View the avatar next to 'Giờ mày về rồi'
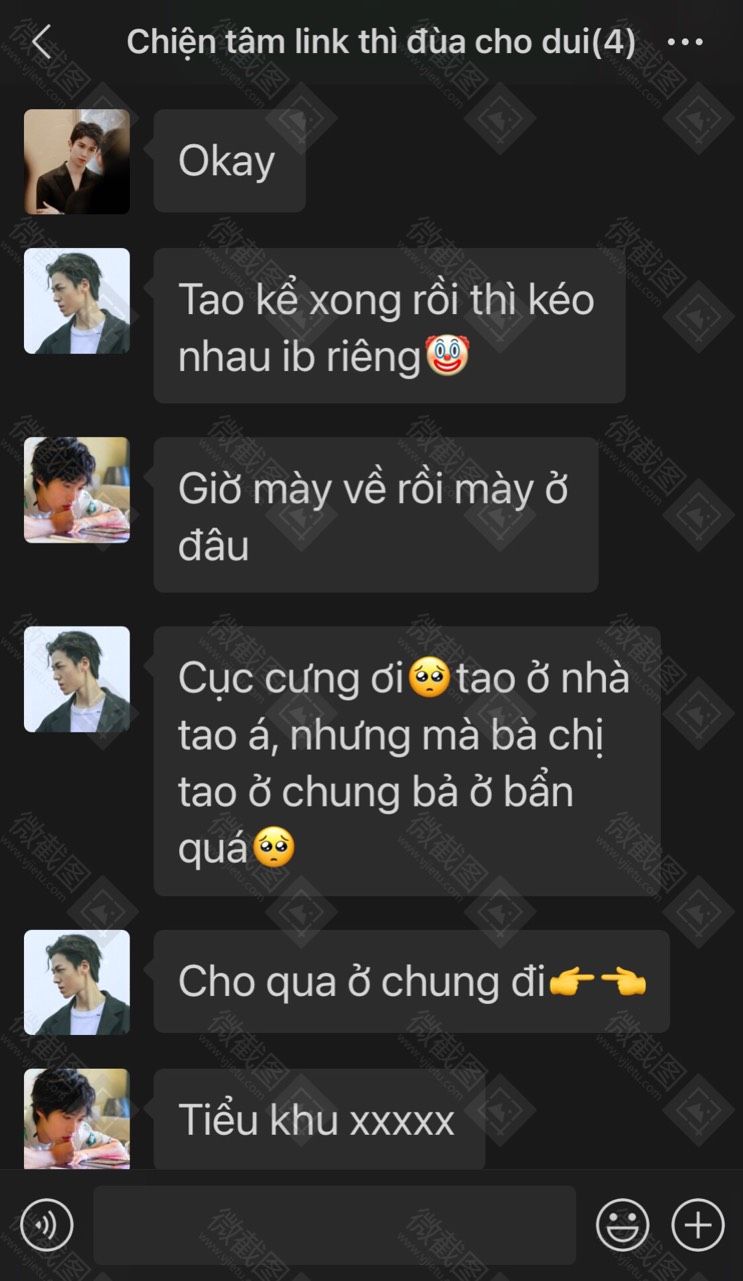The width and height of the screenshot is (743, 1281). [x=77, y=490]
